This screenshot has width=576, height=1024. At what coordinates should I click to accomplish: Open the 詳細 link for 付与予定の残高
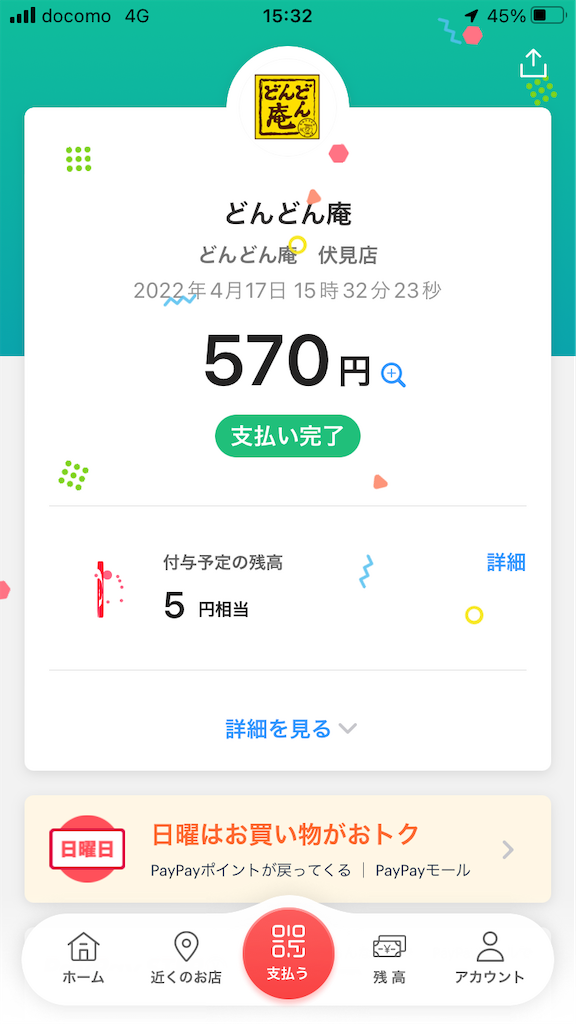point(506,562)
